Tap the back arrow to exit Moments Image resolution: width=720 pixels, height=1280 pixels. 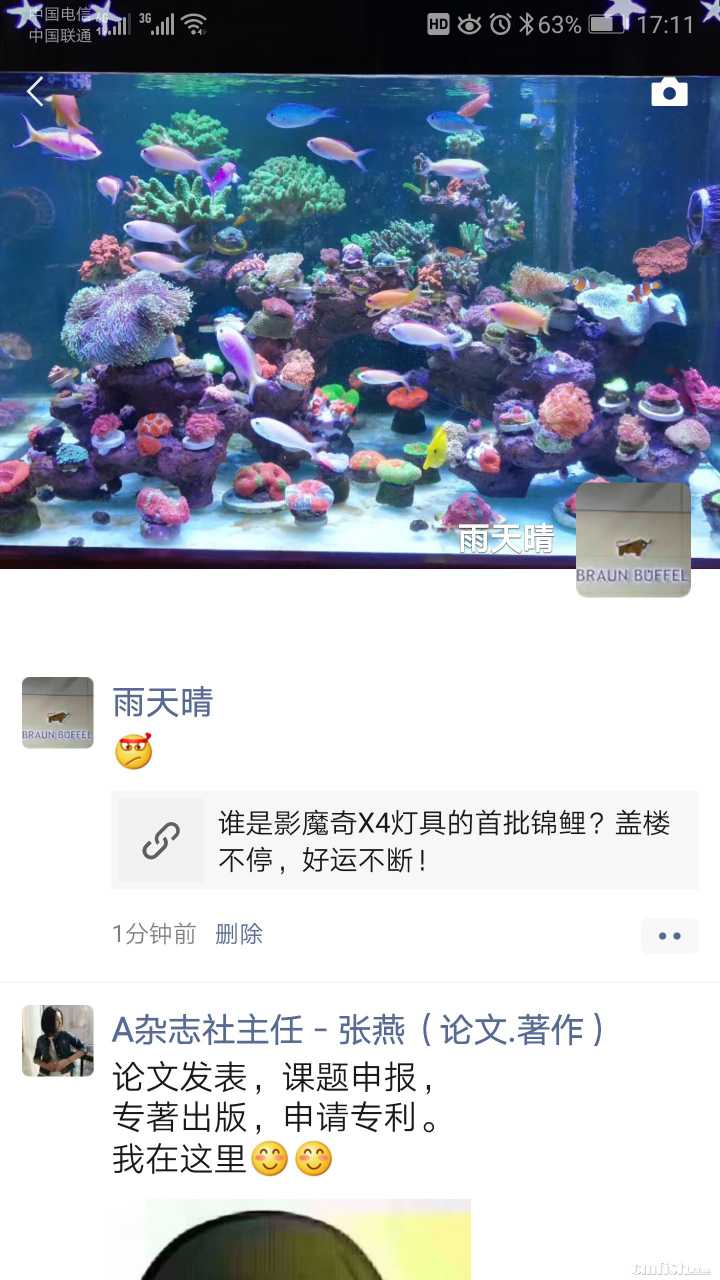coord(34,91)
